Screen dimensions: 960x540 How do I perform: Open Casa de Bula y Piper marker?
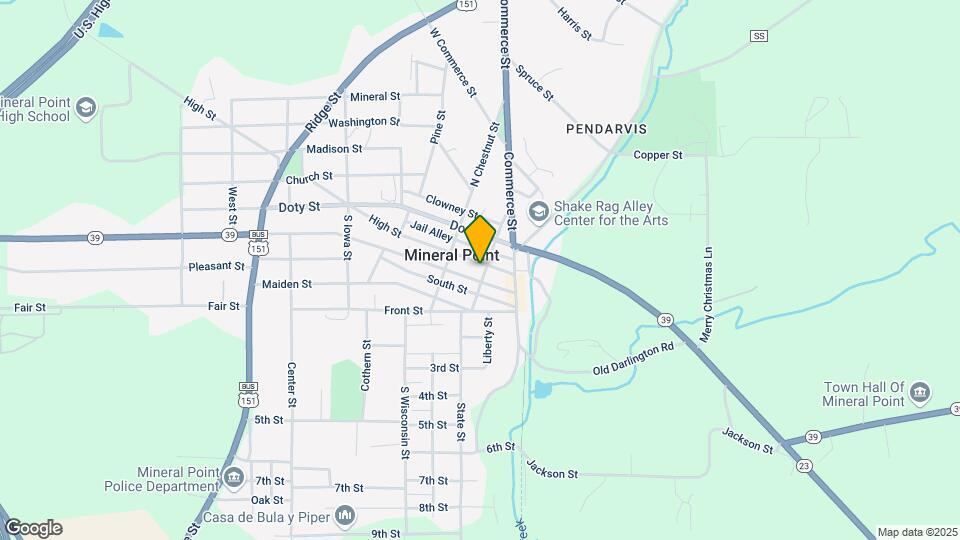click(345, 516)
